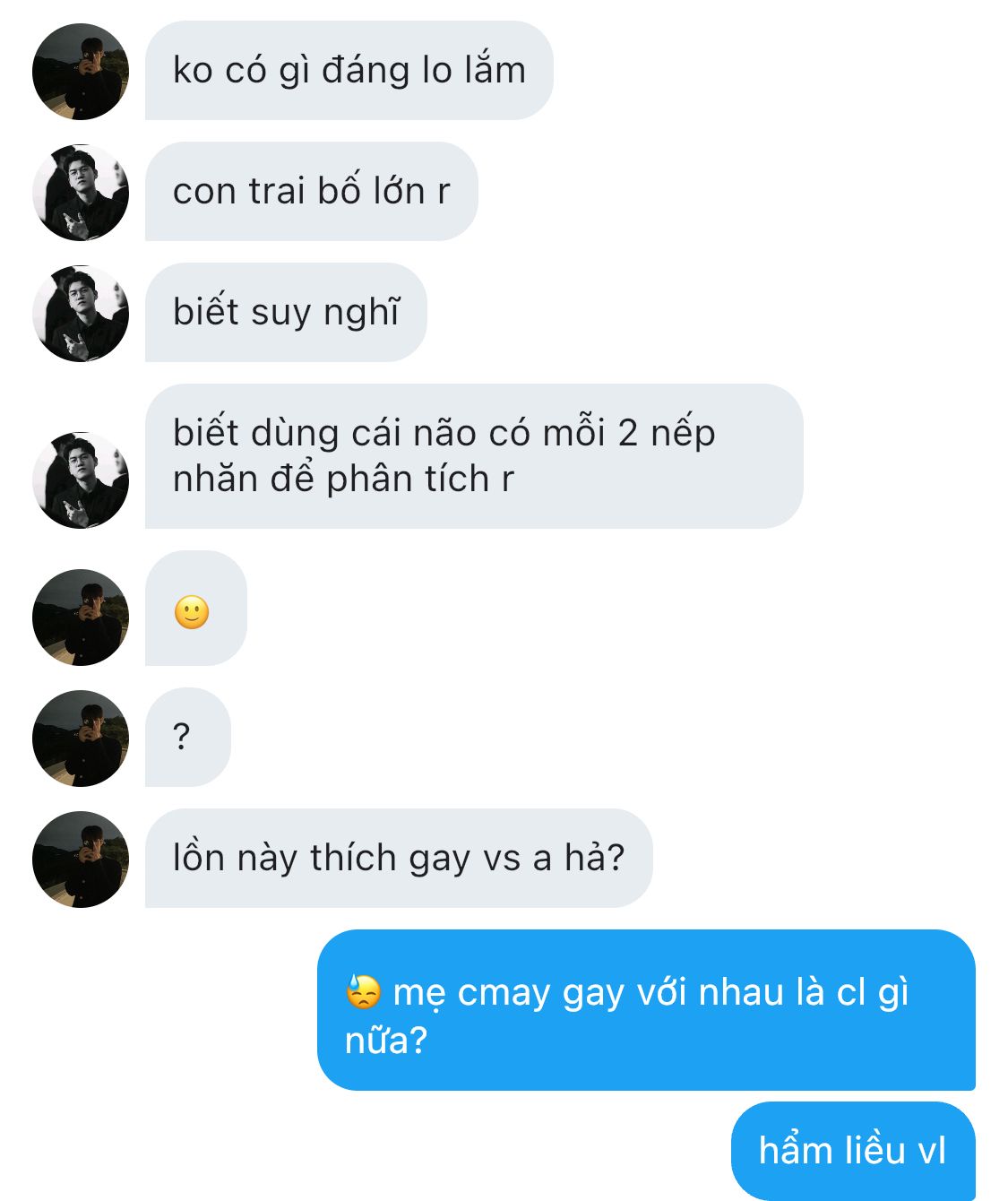Tap the profile photo next to "con trai bố lớn r"
Image resolution: width=1008 pixels, height=1201 pixels.
[81, 193]
